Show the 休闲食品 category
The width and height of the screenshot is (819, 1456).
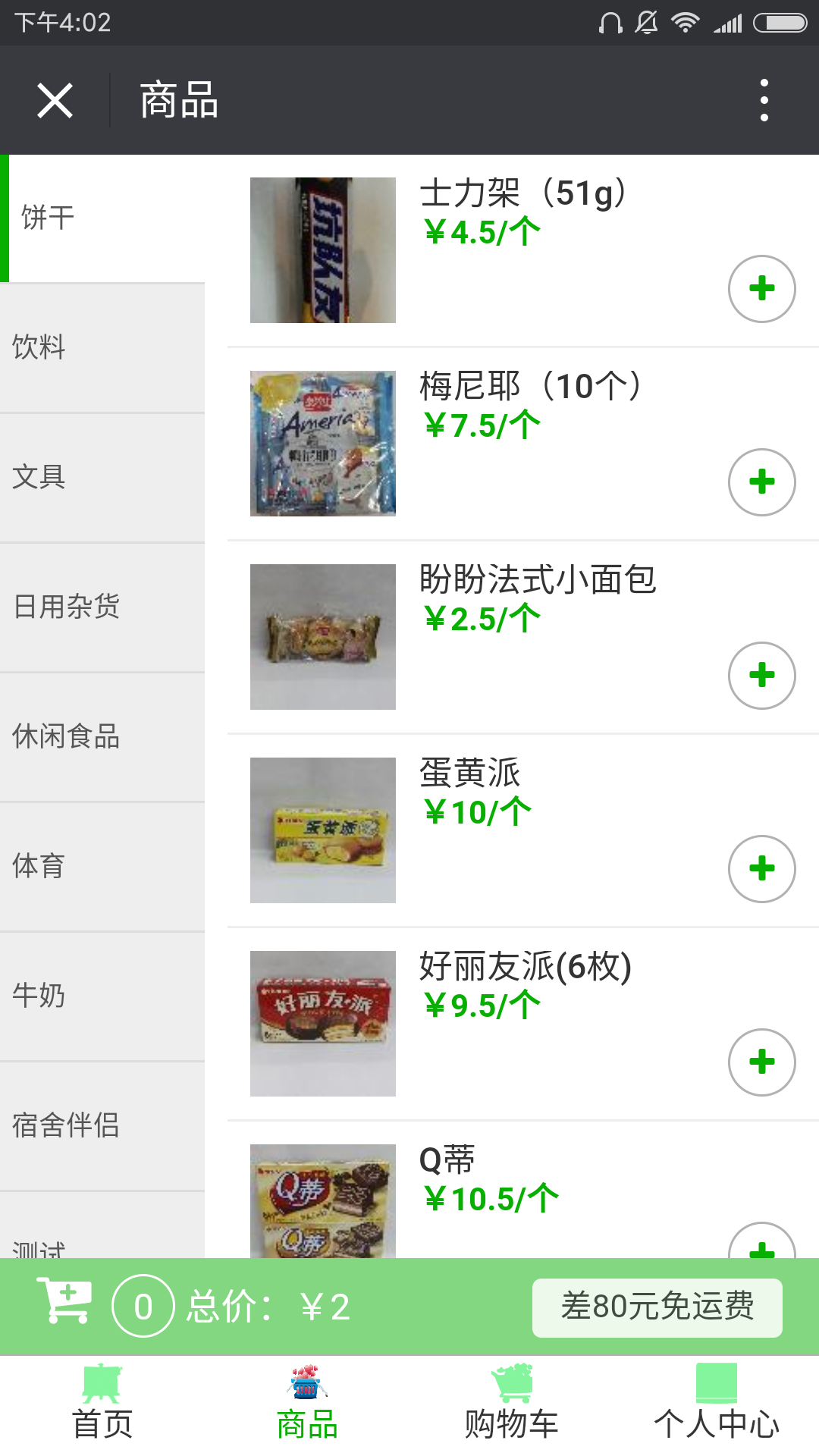[x=102, y=736]
